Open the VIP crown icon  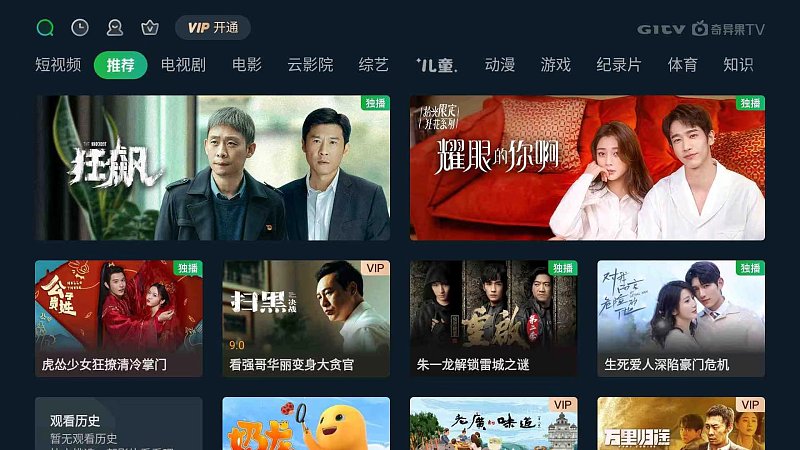coord(150,28)
